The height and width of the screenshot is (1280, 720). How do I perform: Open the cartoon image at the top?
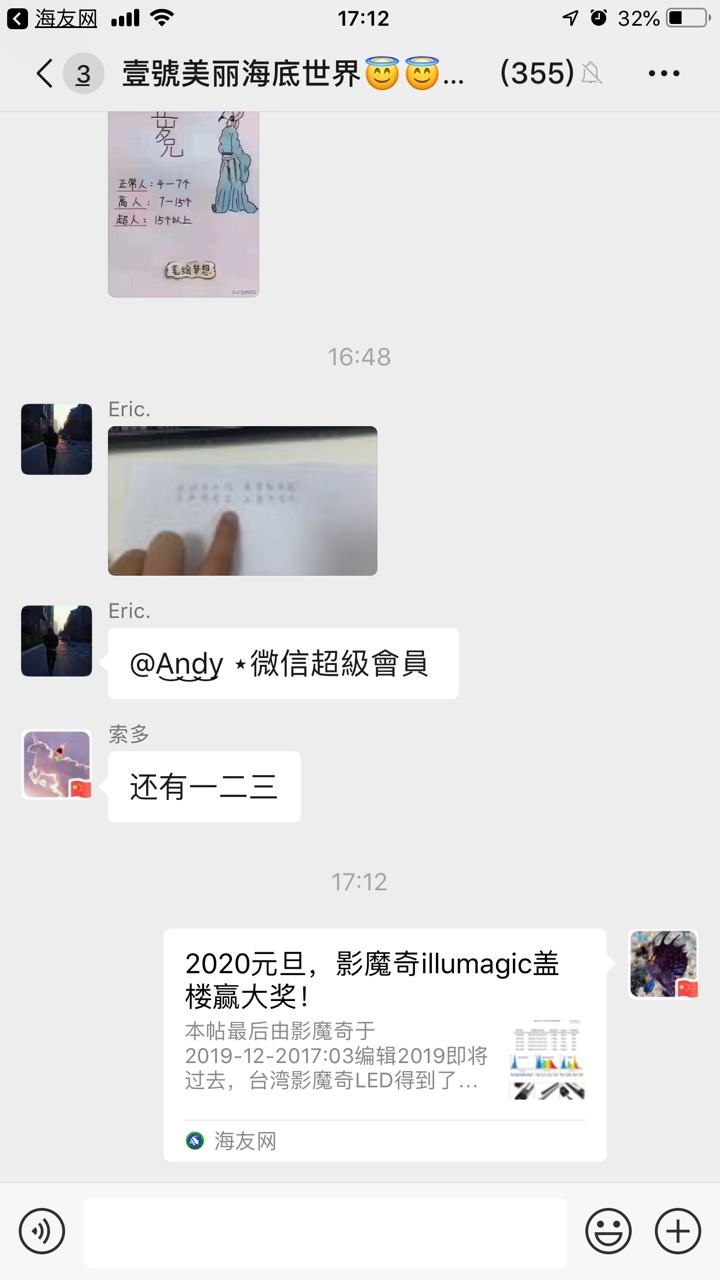pos(183,204)
